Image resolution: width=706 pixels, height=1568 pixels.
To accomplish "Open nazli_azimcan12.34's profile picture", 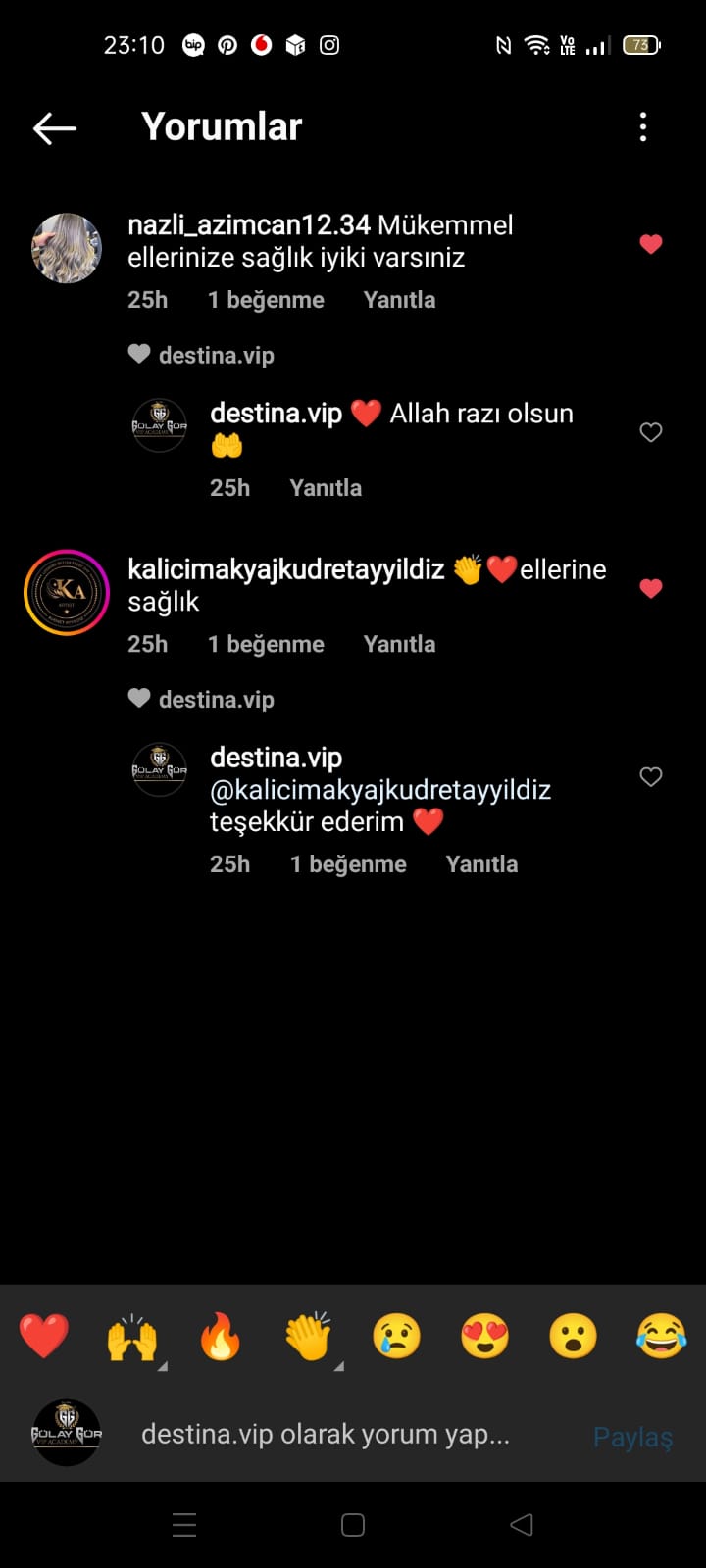I will pyautogui.click(x=67, y=248).
